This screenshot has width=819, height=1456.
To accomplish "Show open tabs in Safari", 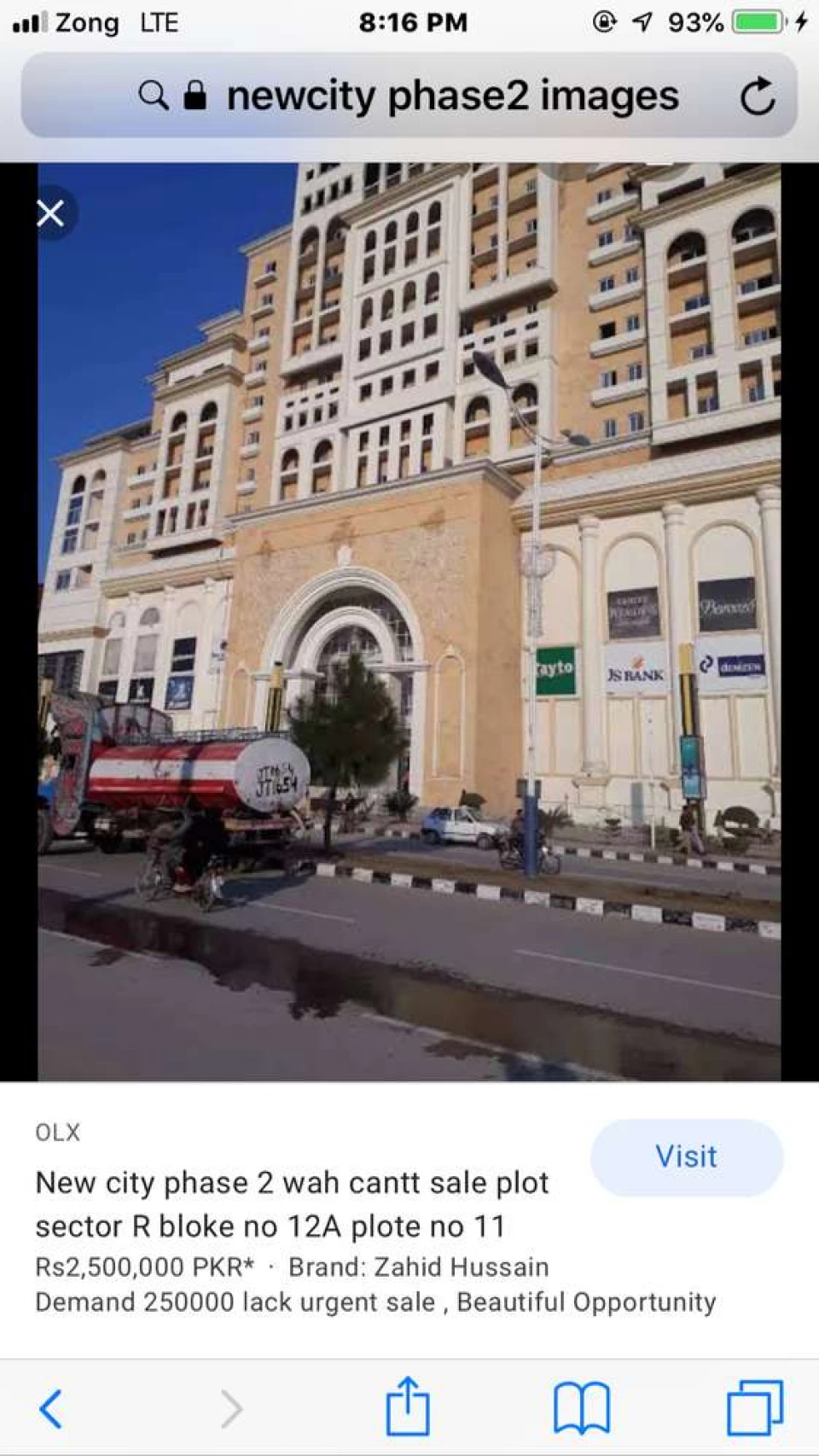I will tap(755, 1407).
